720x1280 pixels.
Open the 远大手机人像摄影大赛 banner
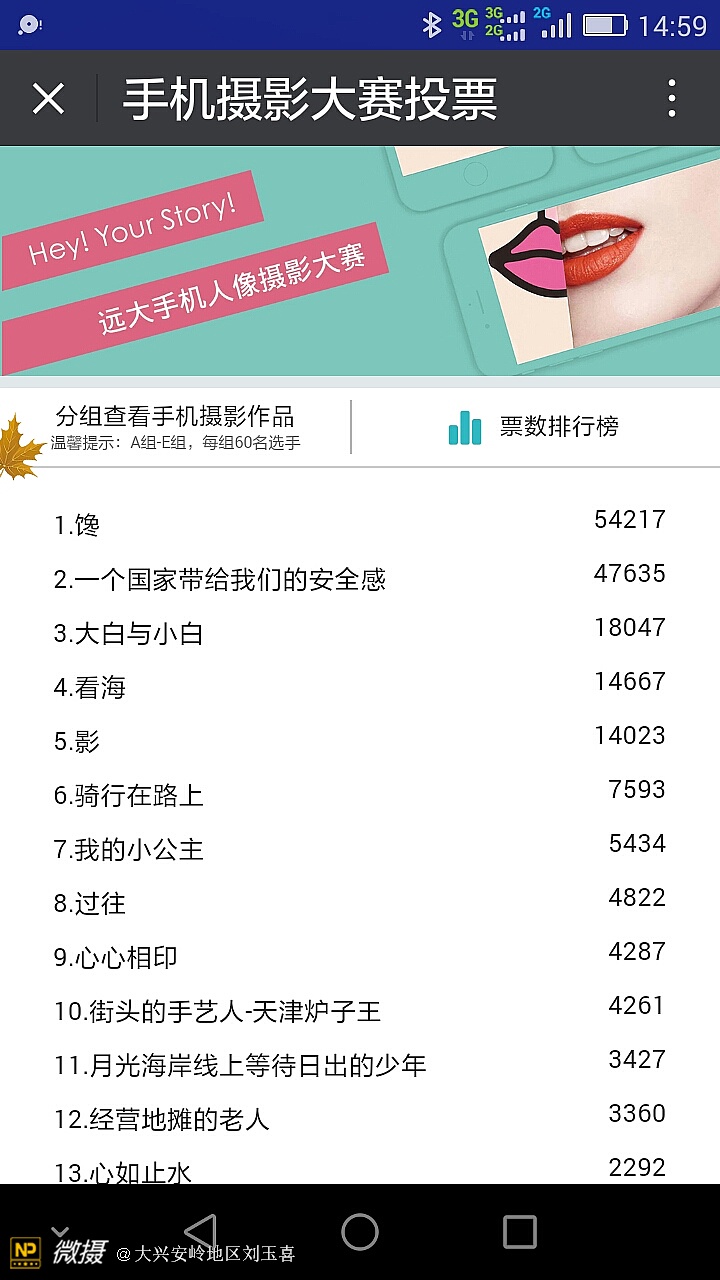point(360,261)
